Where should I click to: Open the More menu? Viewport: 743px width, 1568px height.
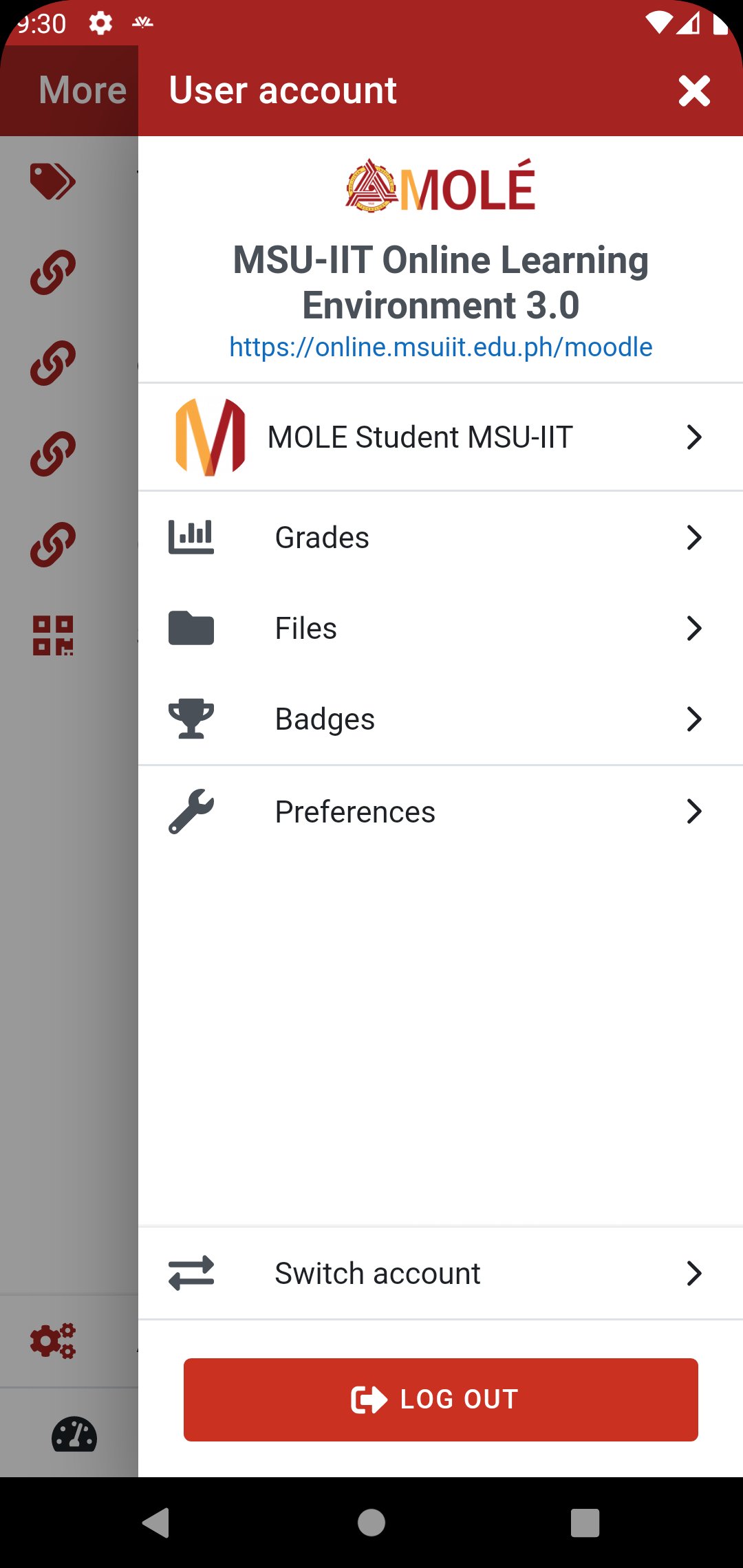(x=80, y=89)
